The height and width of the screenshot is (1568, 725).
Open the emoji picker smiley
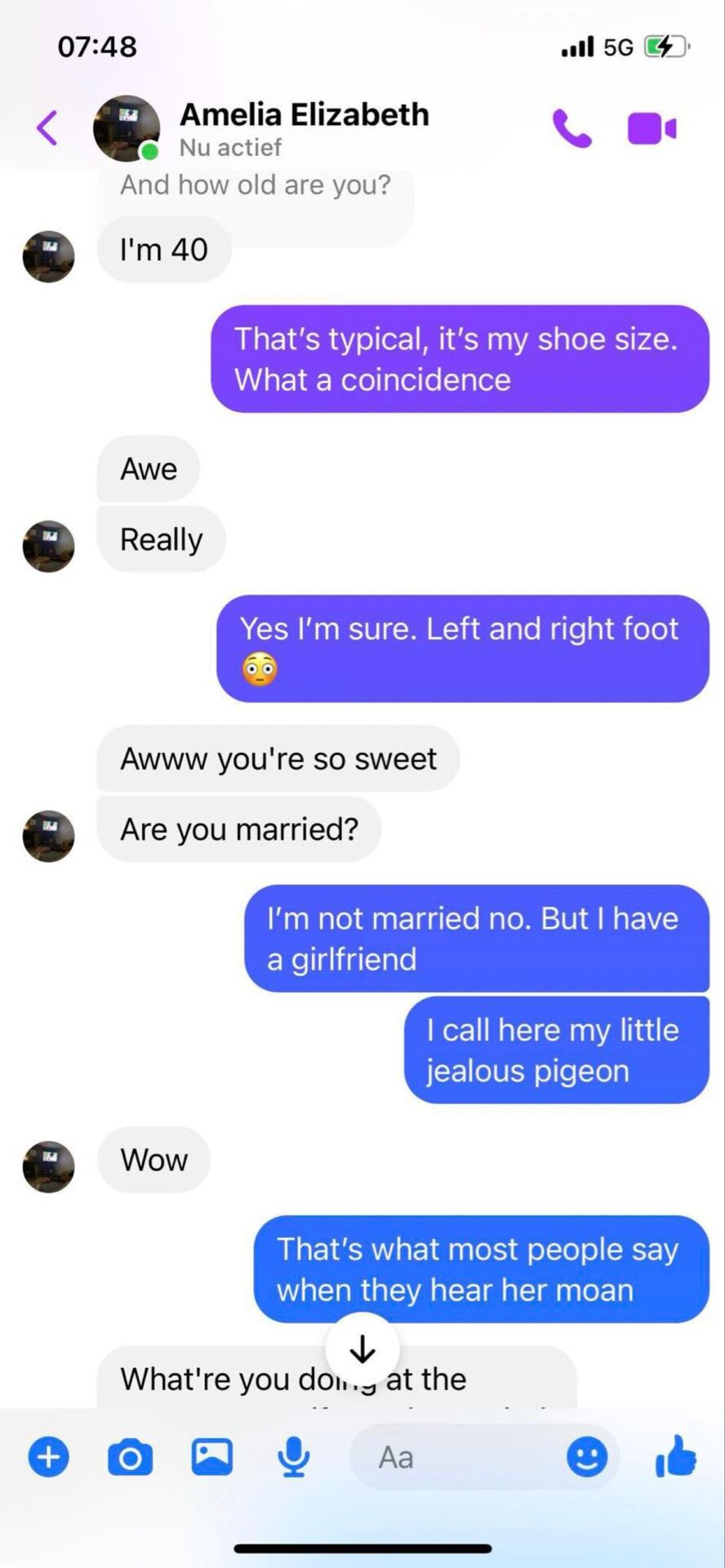(x=587, y=1457)
